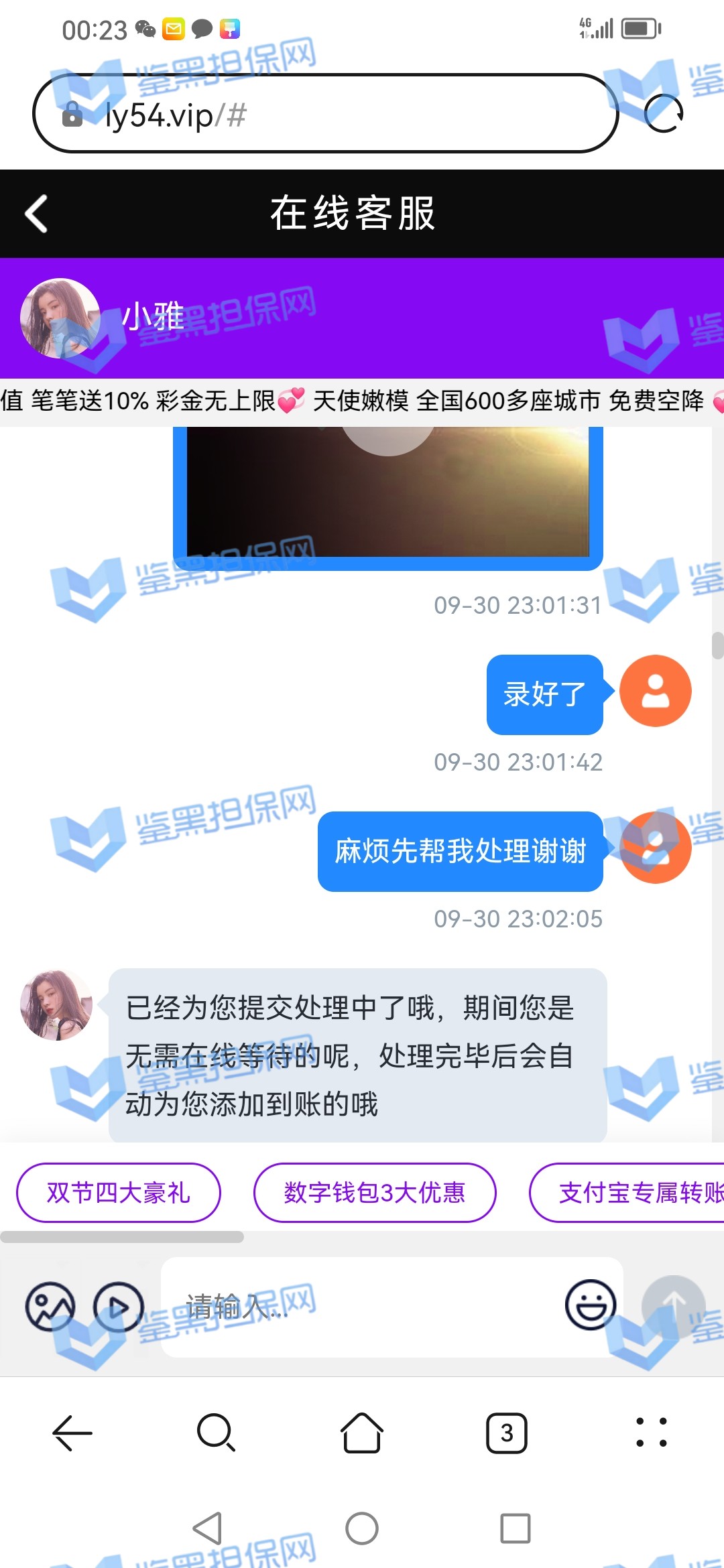Attach a video to the chat

(x=119, y=1307)
